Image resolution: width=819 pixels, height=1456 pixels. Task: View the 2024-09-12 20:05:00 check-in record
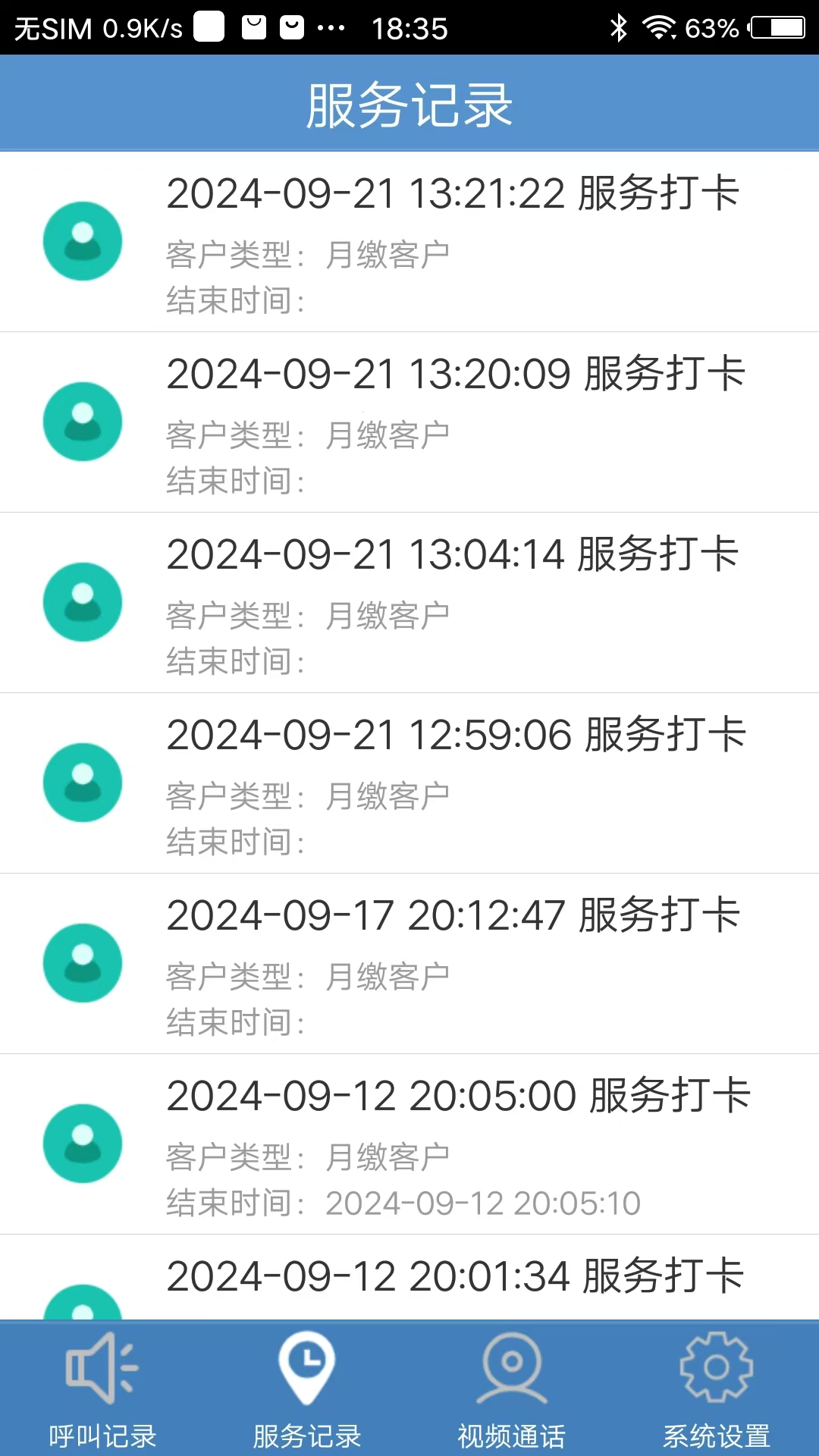(409, 1144)
